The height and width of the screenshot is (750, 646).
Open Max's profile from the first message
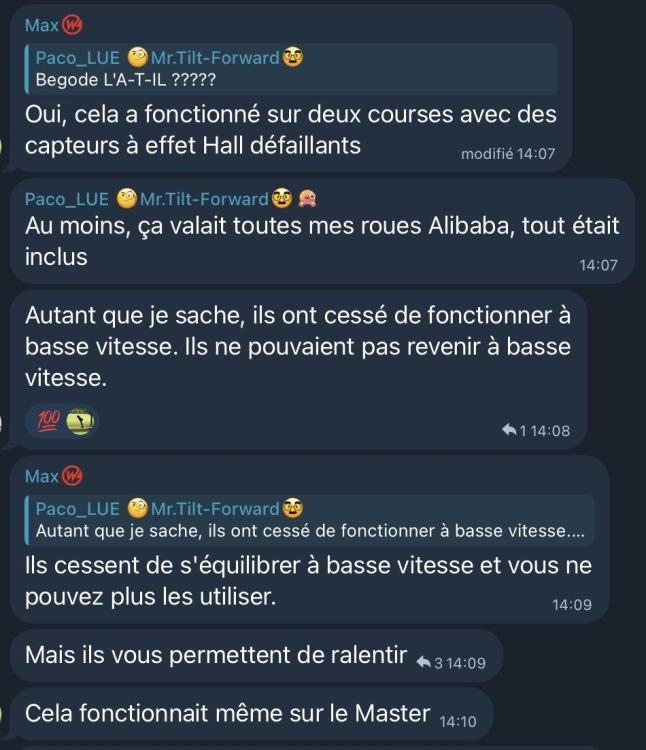click(40, 24)
